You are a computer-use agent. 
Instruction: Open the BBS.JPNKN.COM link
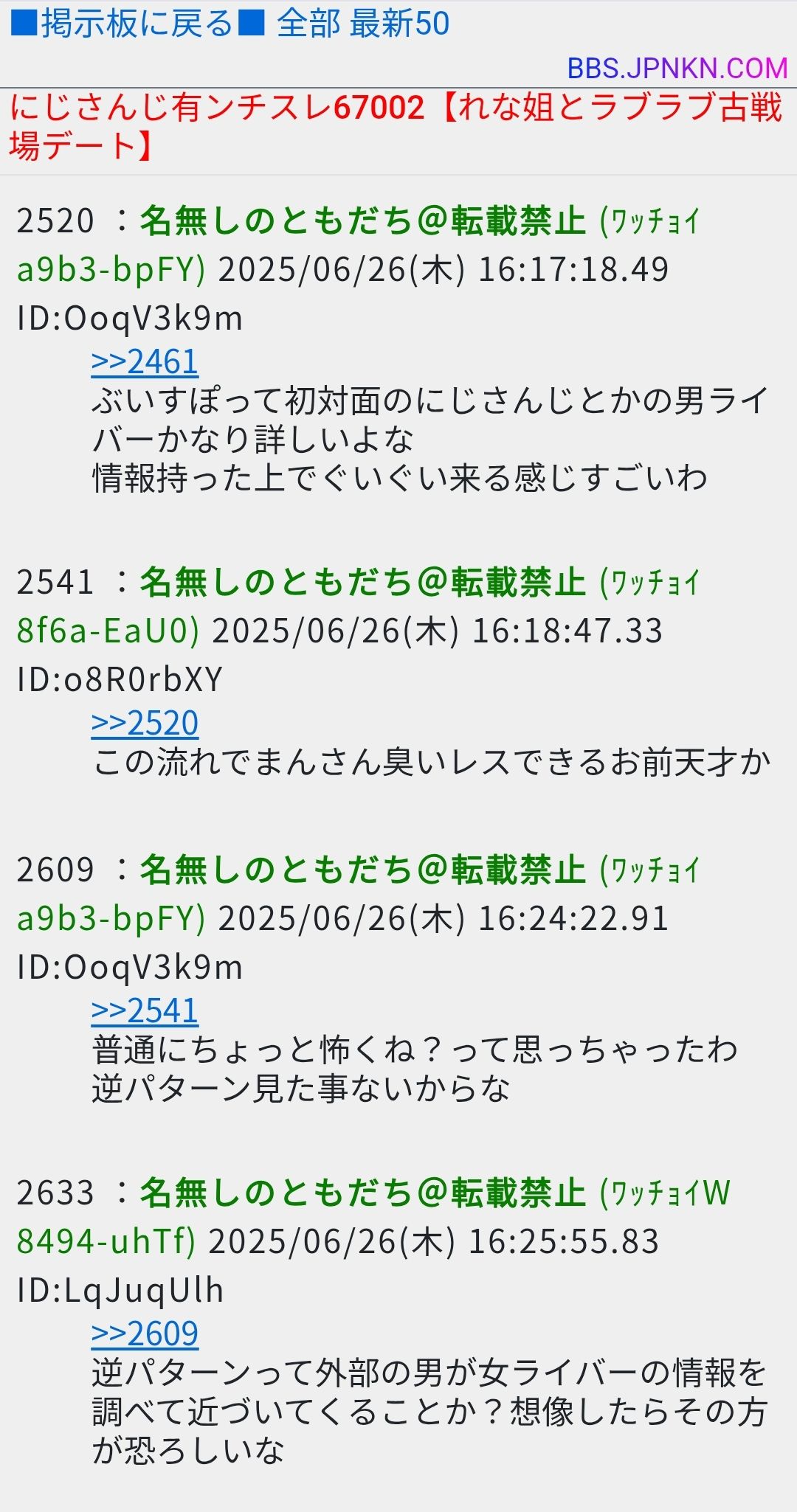coord(677,69)
